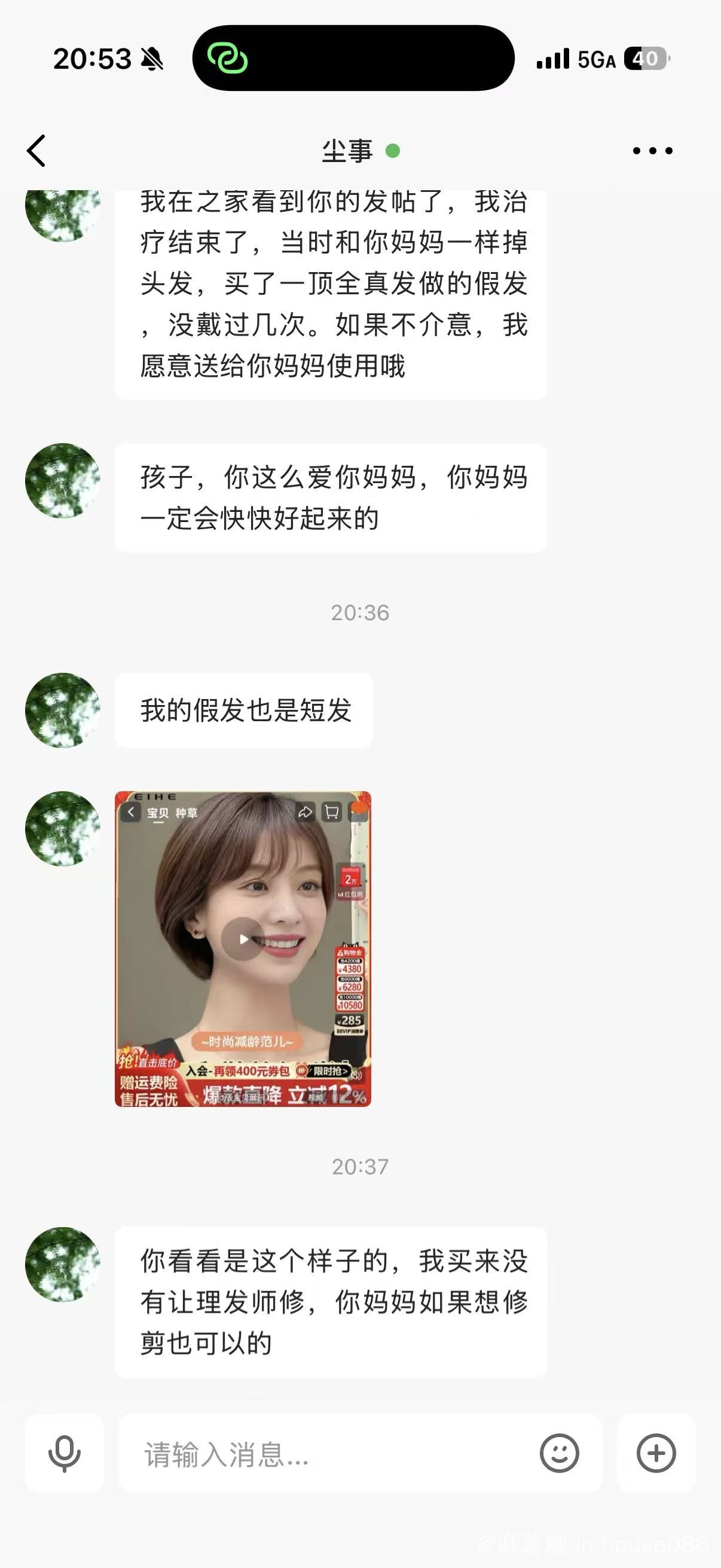Open the shared wig product image
This screenshot has height=1568, width=721.
click(243, 948)
